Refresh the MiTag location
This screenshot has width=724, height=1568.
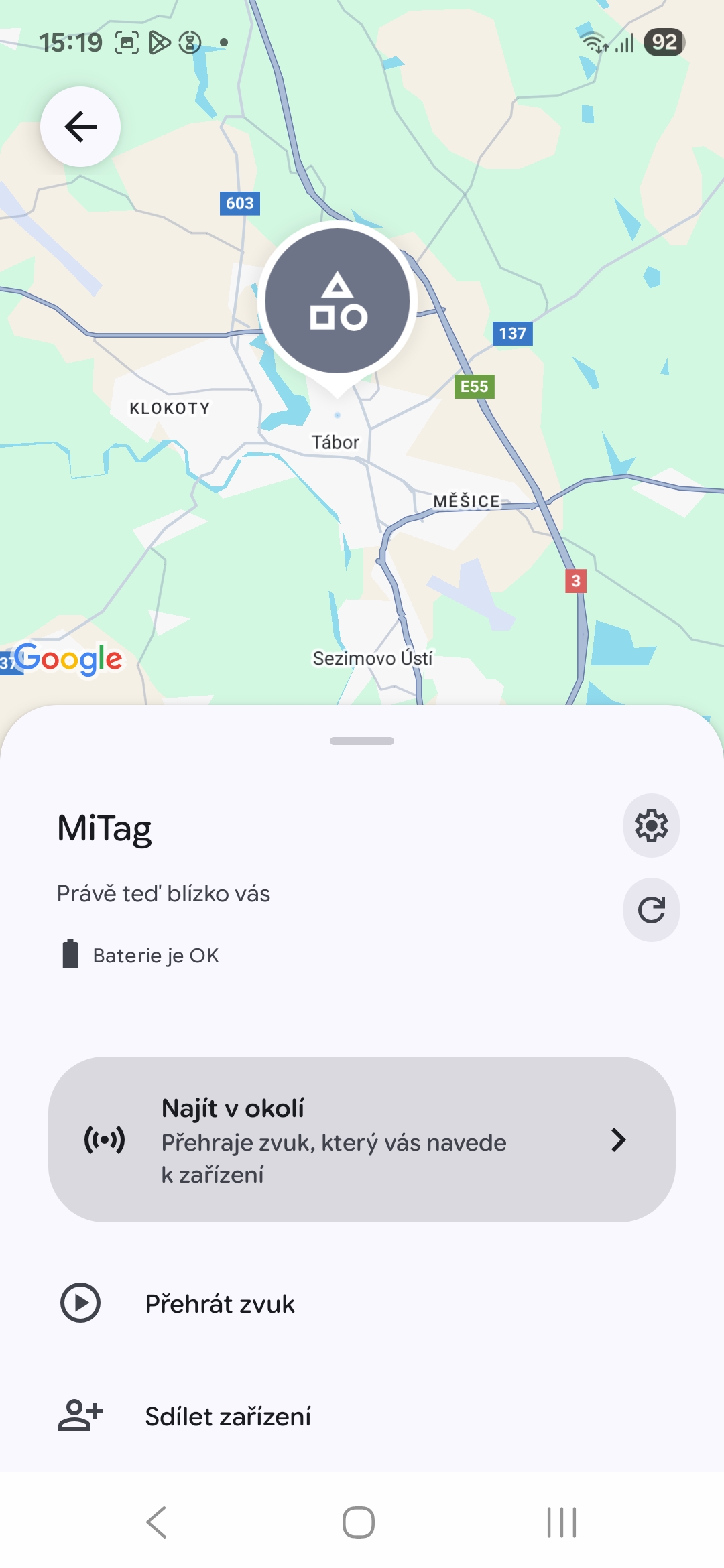[651, 910]
